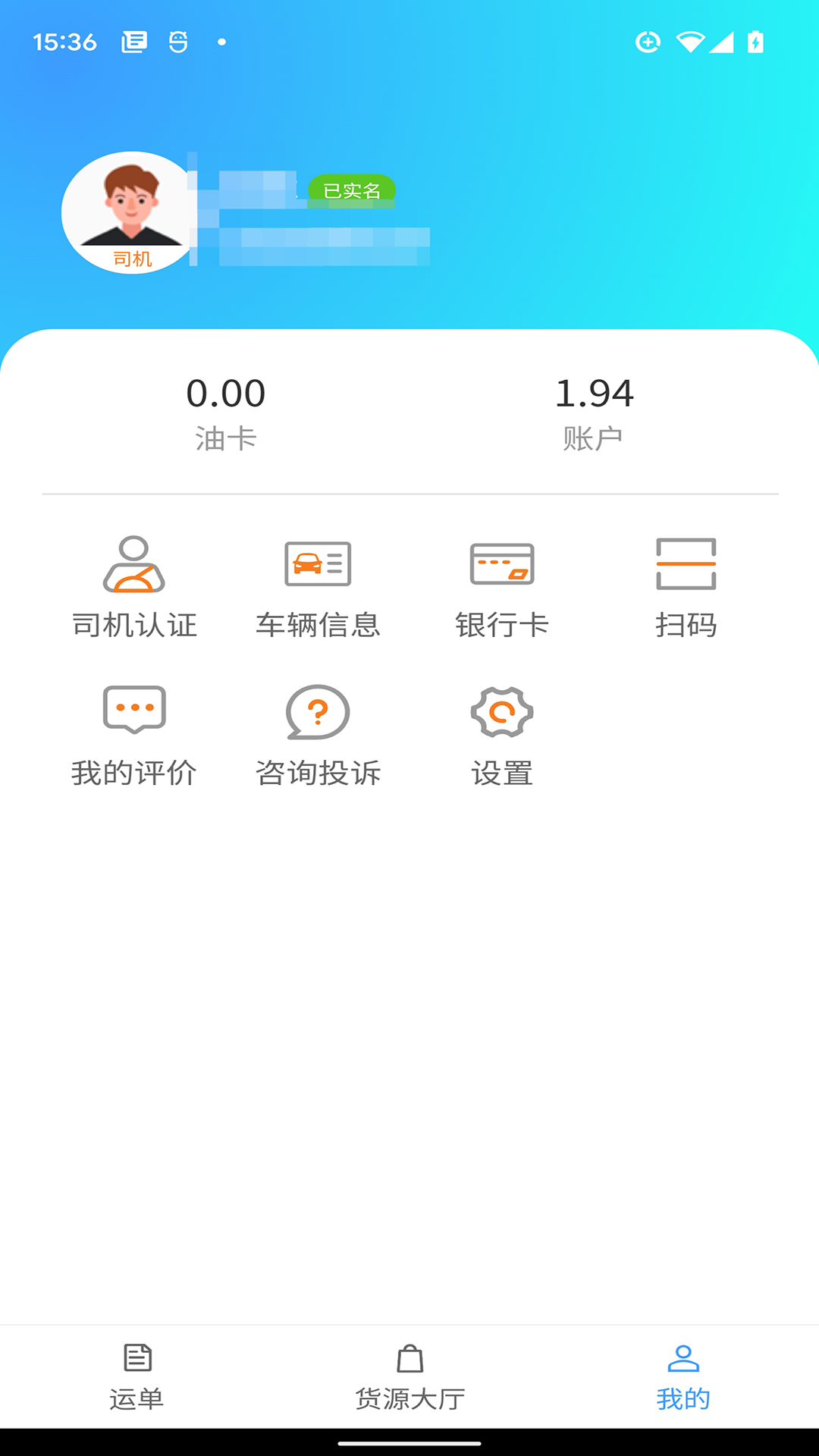This screenshot has height=1456, width=819.
Task: Select the 银行卡 bank card icon
Action: point(503,584)
